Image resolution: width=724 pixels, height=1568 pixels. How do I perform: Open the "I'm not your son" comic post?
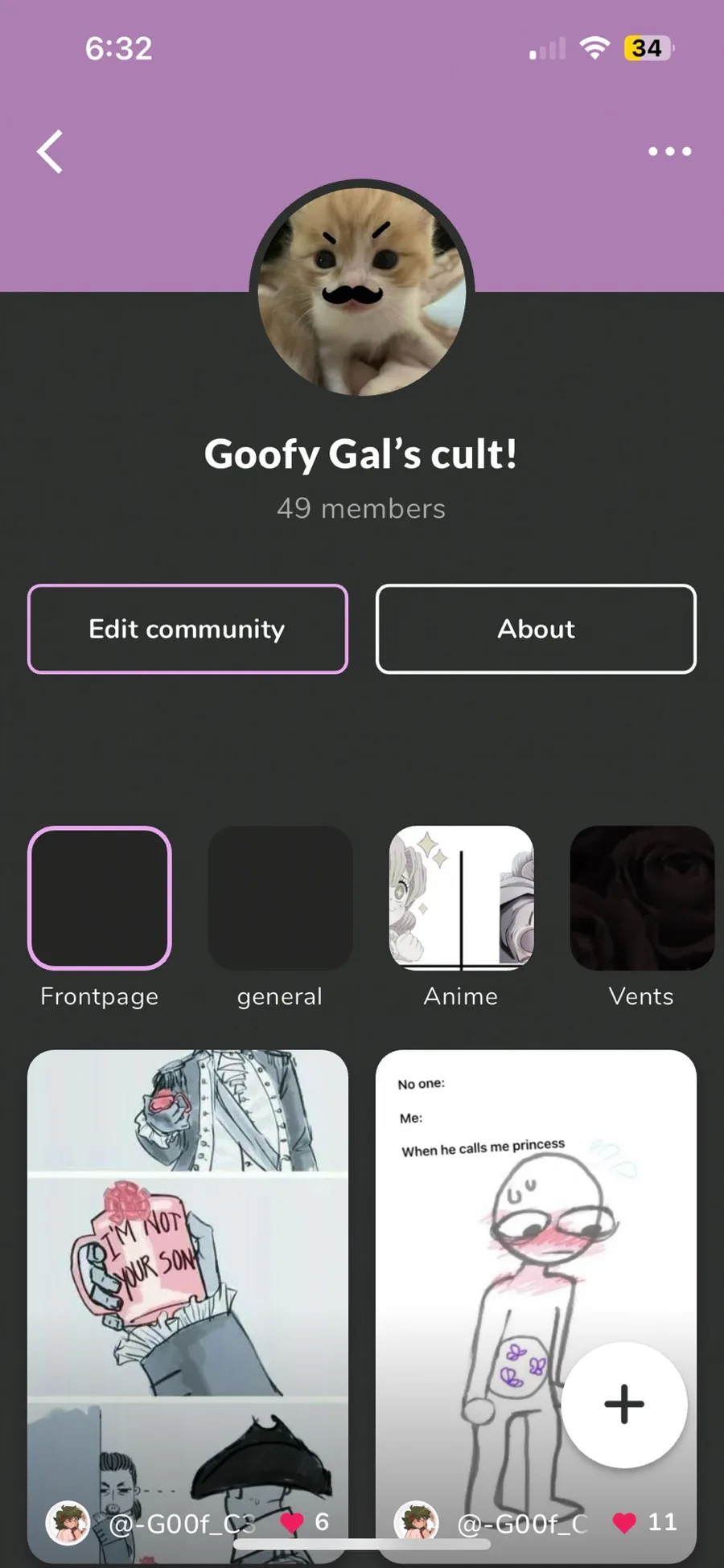[187, 1287]
